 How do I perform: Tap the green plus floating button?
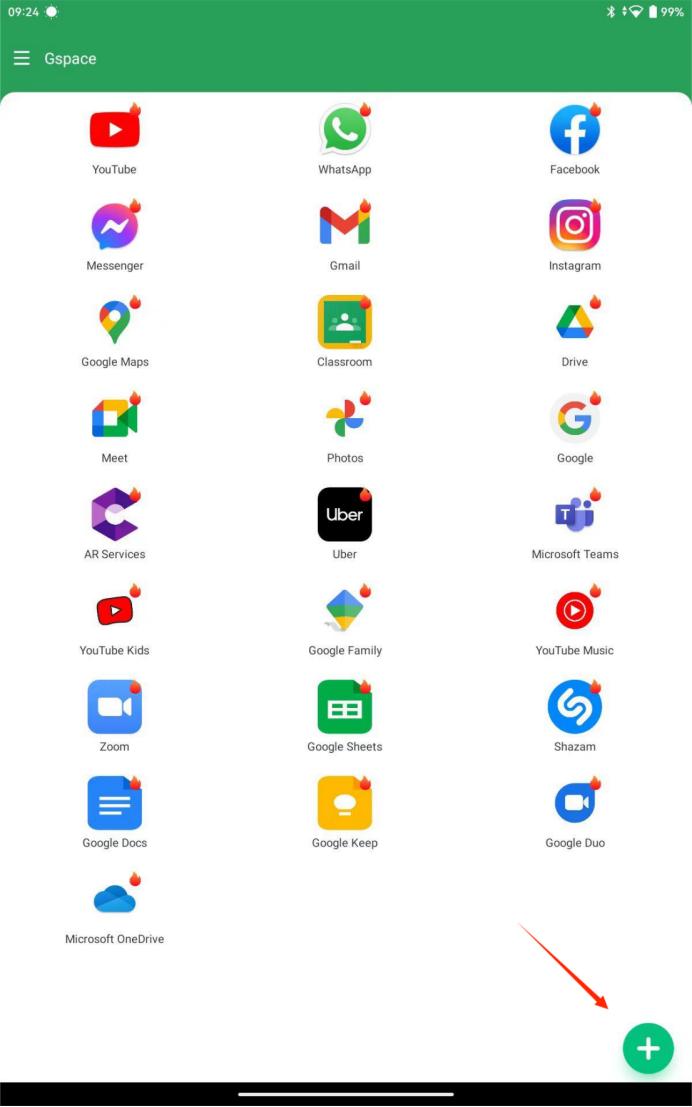coord(648,1048)
